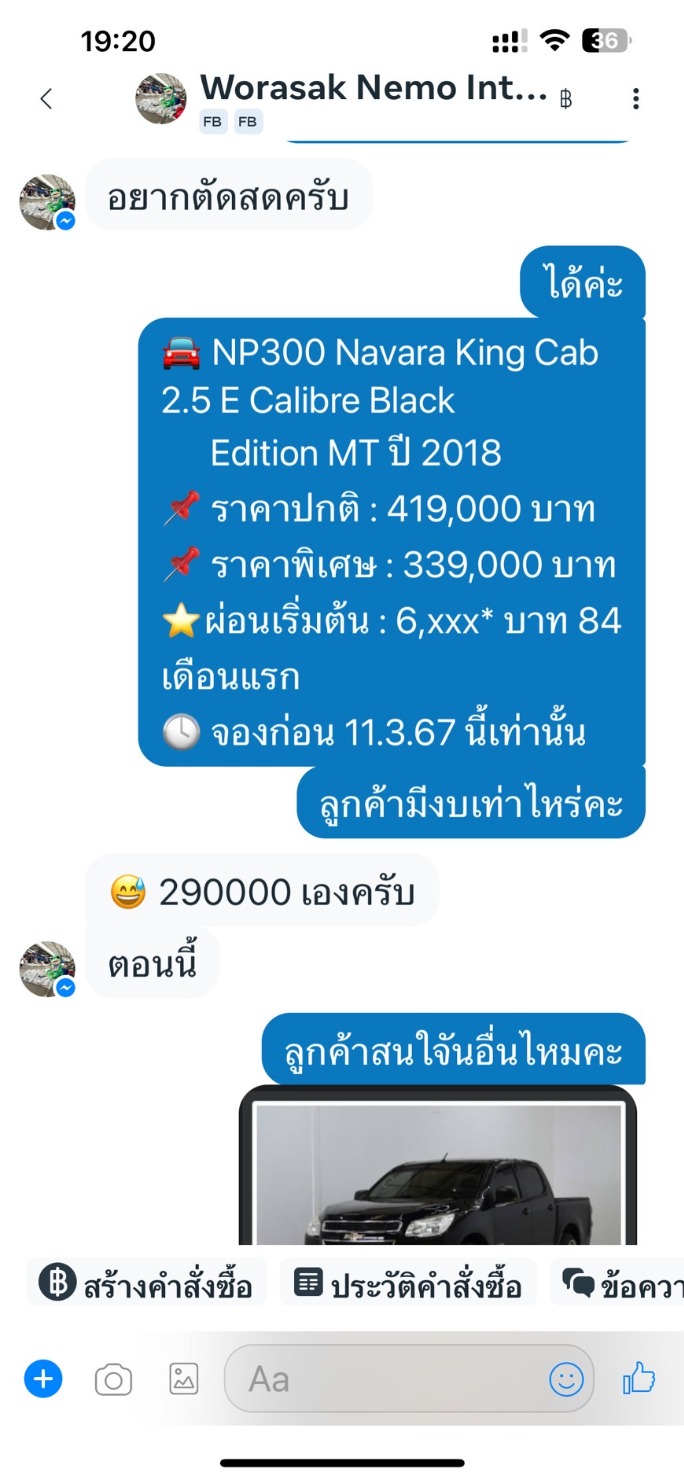This screenshot has width=684, height=1480.
Task: Tap the สร้างคำสั่งซื้อ create order chip
Action: click(146, 1283)
